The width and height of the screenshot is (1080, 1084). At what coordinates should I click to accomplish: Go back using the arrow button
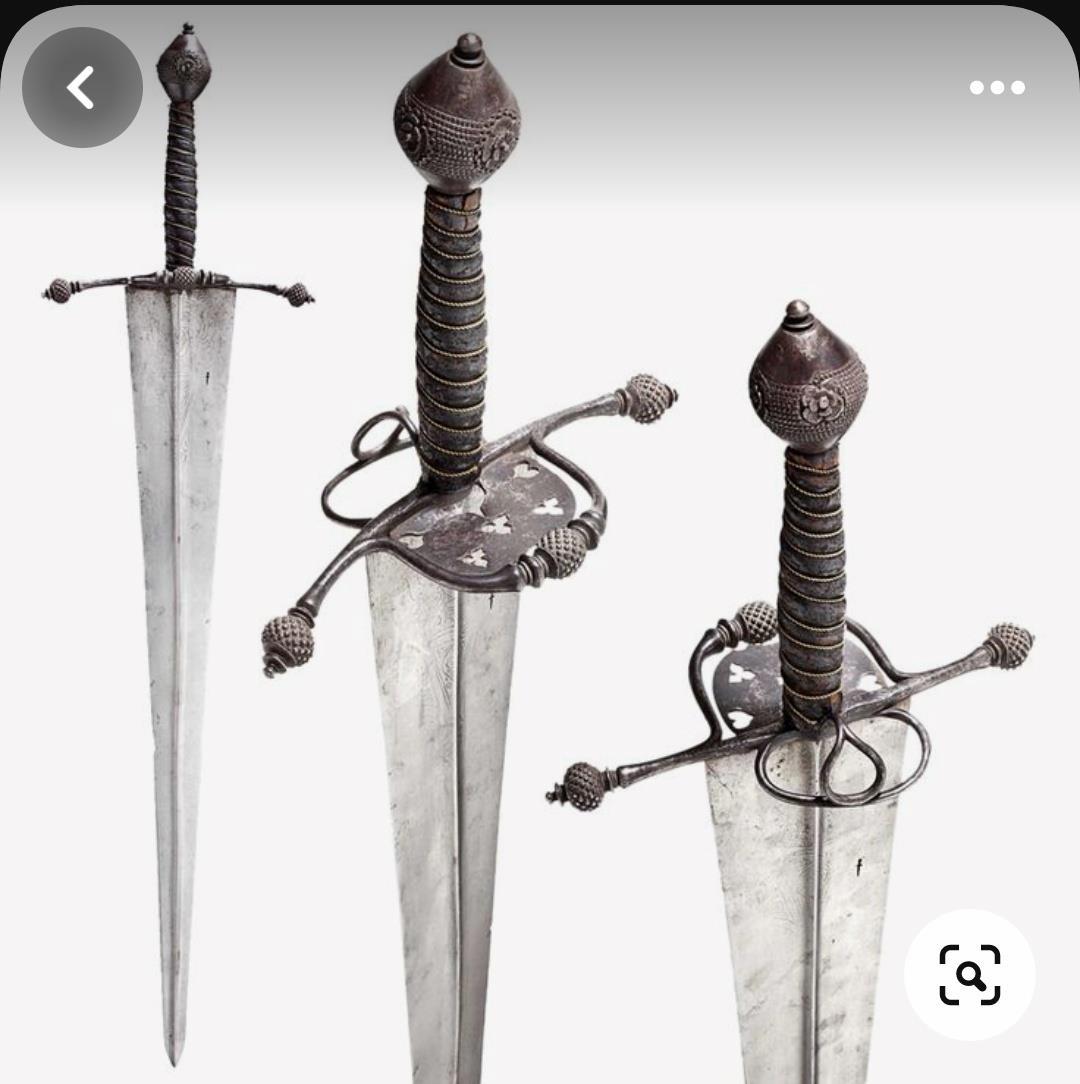point(82,88)
